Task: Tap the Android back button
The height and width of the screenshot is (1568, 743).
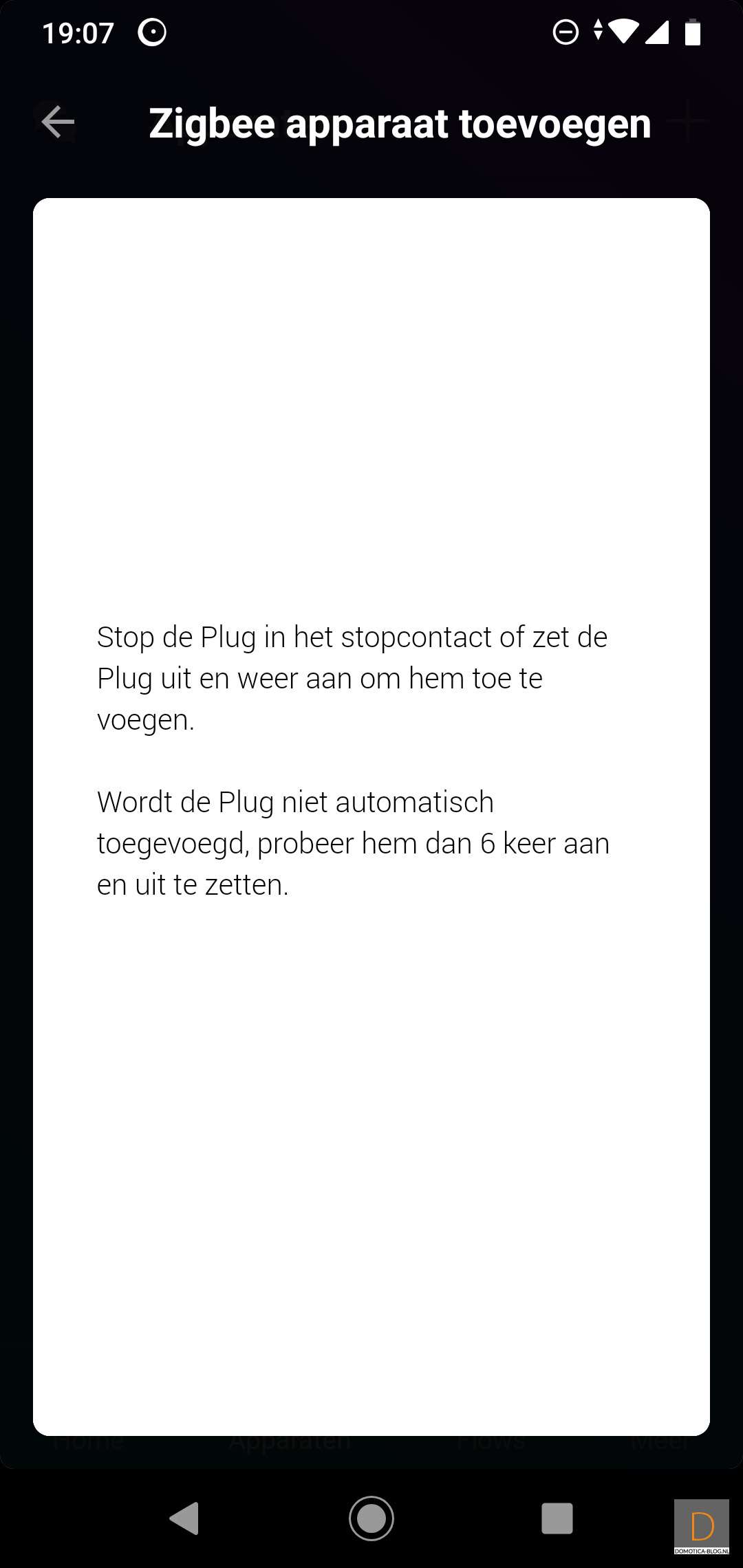Action: click(184, 1518)
